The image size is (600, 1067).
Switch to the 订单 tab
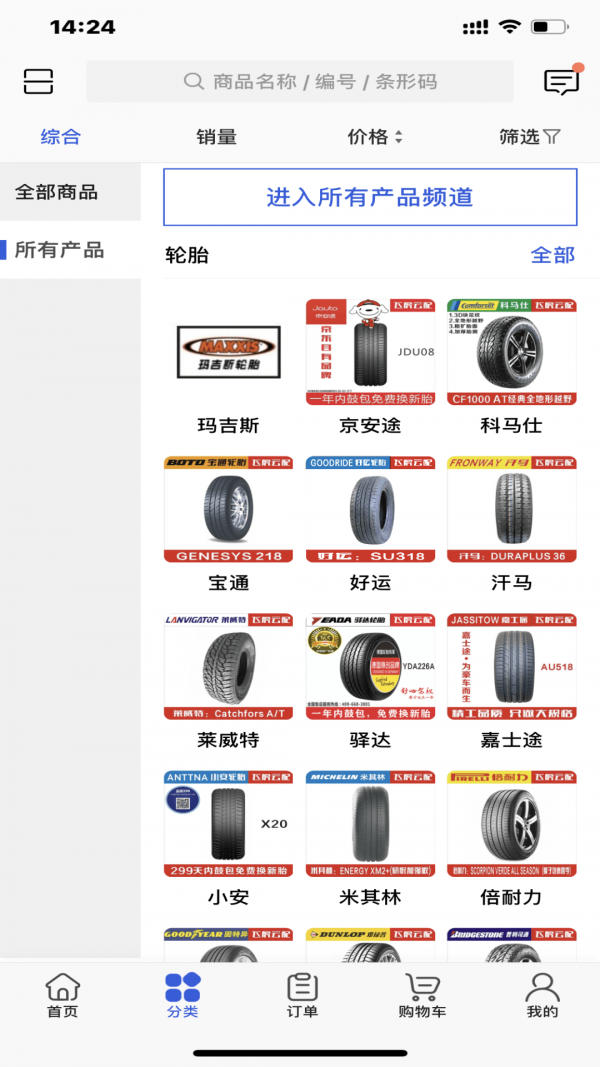[302, 996]
